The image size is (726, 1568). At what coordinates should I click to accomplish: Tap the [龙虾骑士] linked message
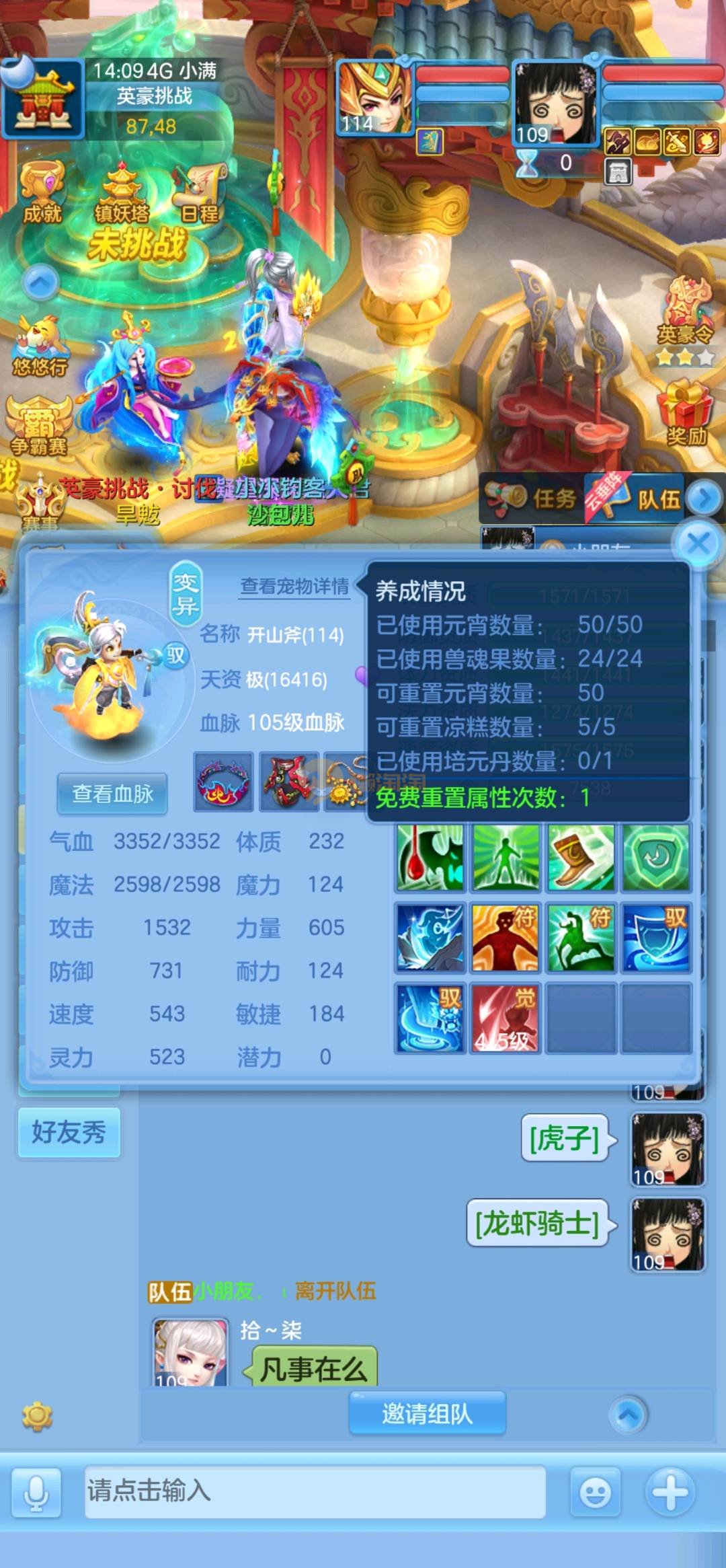[x=538, y=1224]
